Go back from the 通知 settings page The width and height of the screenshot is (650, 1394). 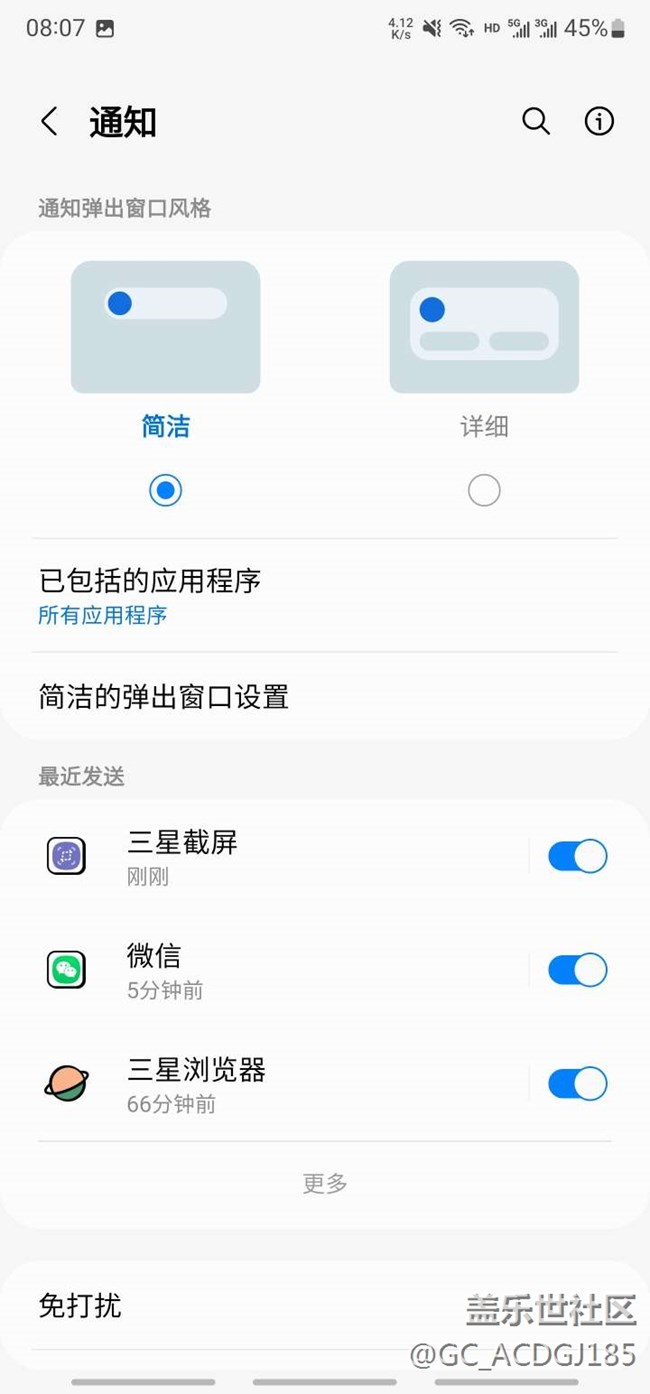point(49,122)
